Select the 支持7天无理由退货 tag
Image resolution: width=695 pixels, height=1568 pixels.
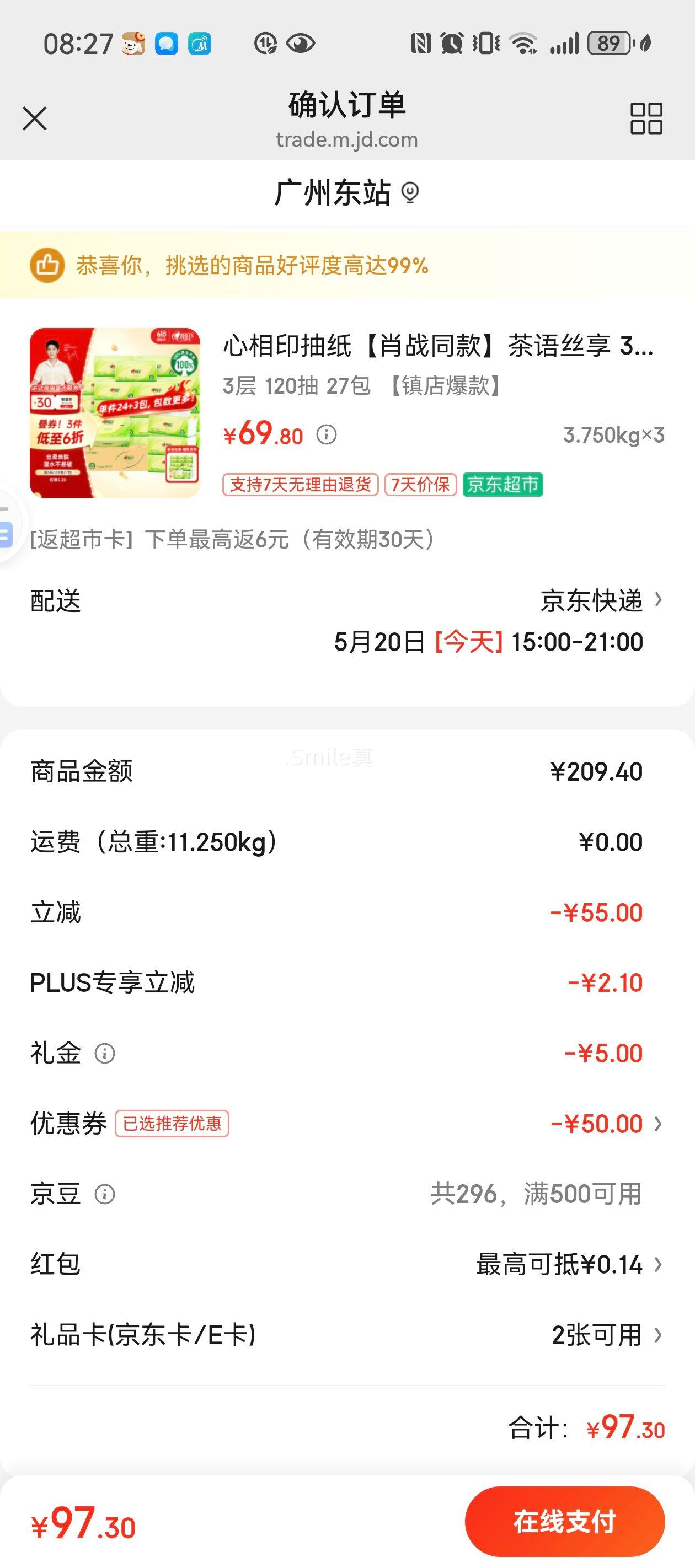click(301, 485)
